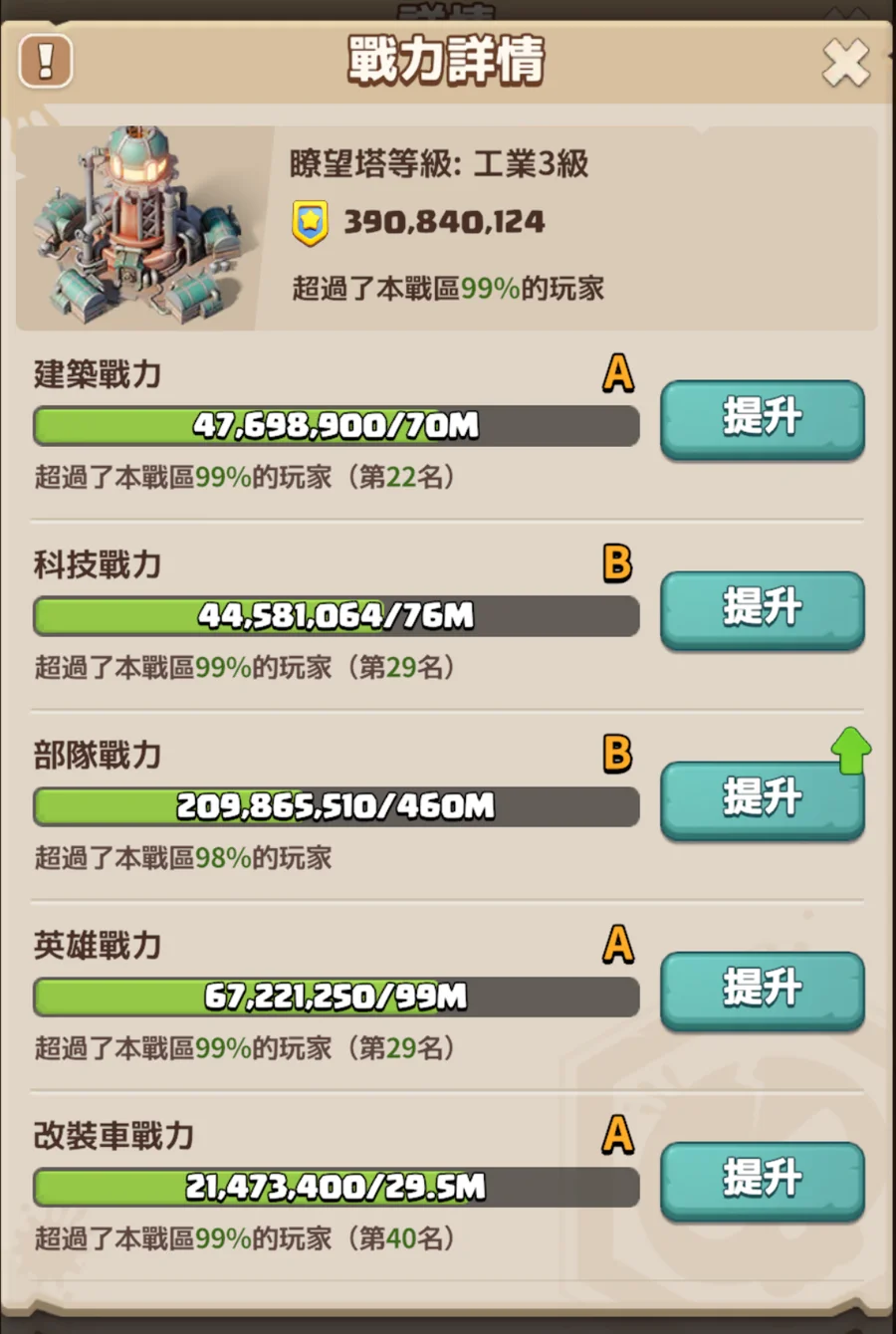This screenshot has height=1334, width=896.
Task: Open the exclamation info icon
Action: 46,61
